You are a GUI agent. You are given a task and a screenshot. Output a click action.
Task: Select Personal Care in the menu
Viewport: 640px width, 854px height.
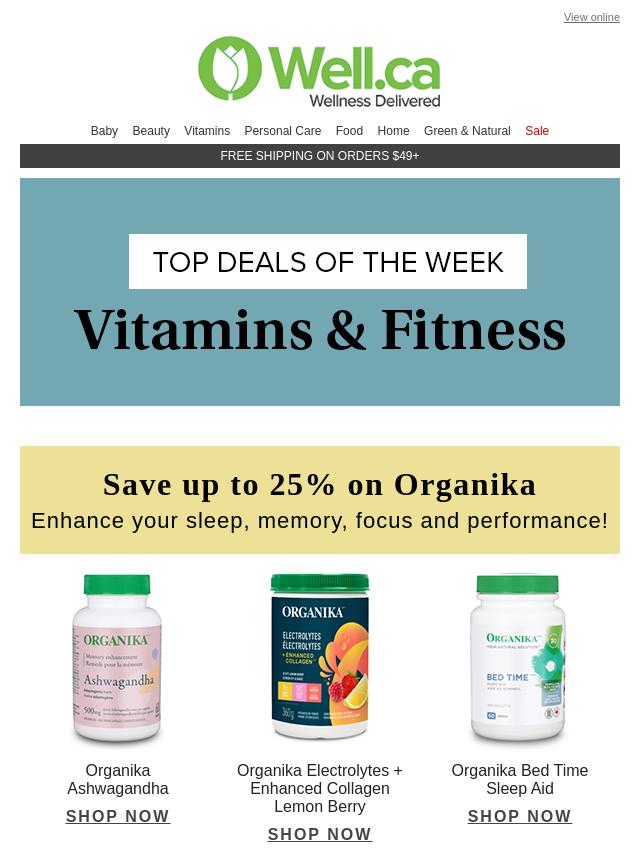282,131
